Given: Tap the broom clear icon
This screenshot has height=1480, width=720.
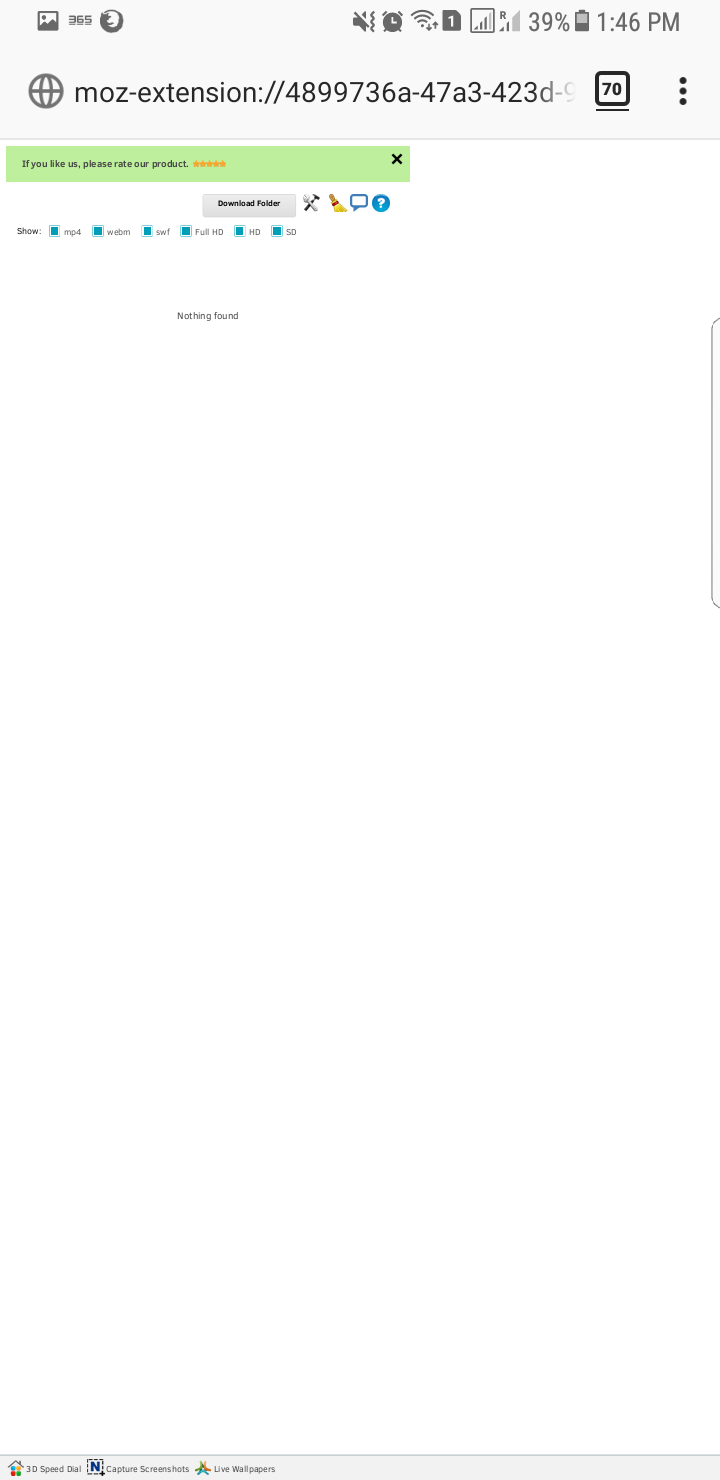Looking at the screenshot, I should 338,203.
